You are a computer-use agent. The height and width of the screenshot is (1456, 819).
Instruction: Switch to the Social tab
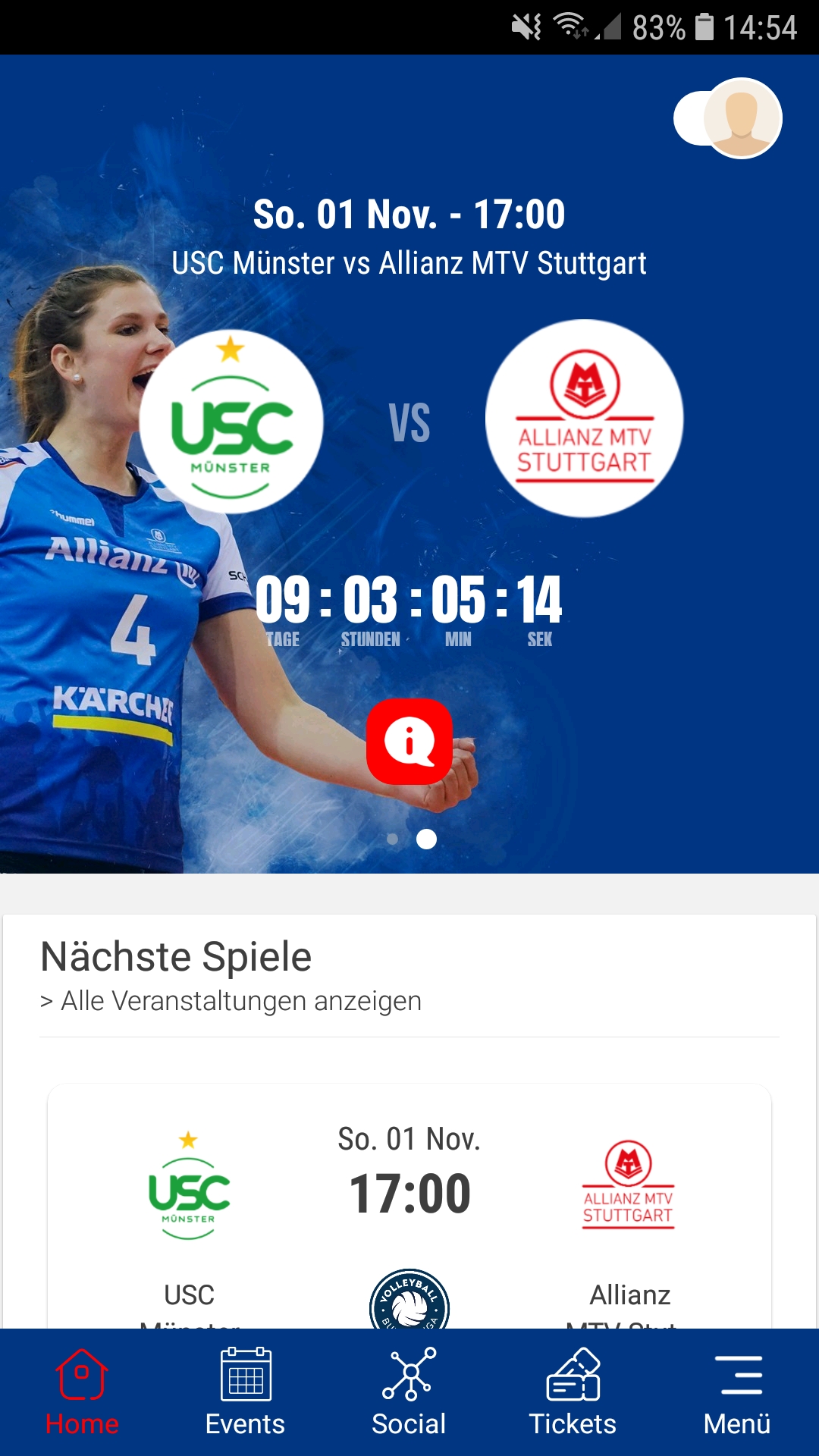pyautogui.click(x=409, y=1392)
